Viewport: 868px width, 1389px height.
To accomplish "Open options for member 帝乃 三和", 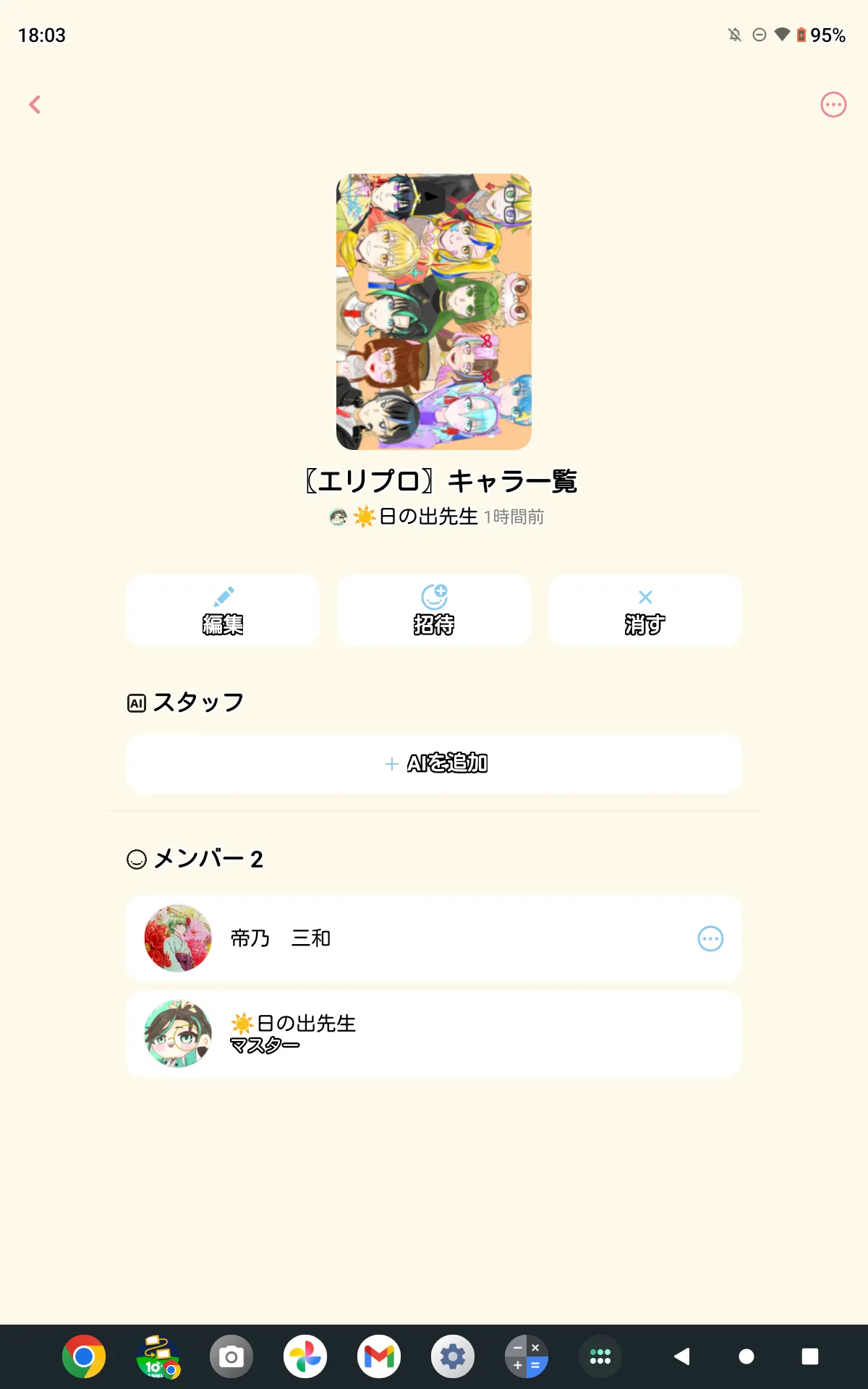I will tap(710, 938).
